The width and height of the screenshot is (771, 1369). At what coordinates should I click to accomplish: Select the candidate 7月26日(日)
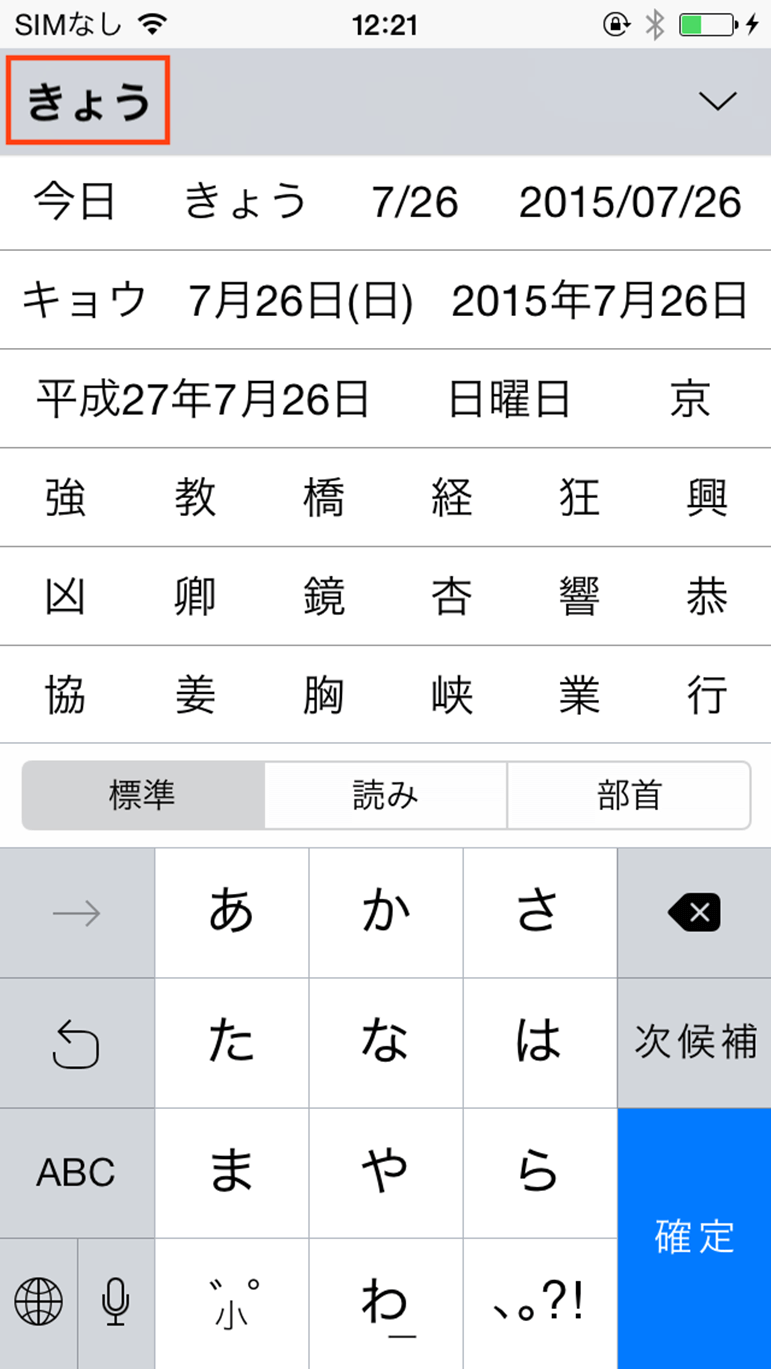coord(300,300)
